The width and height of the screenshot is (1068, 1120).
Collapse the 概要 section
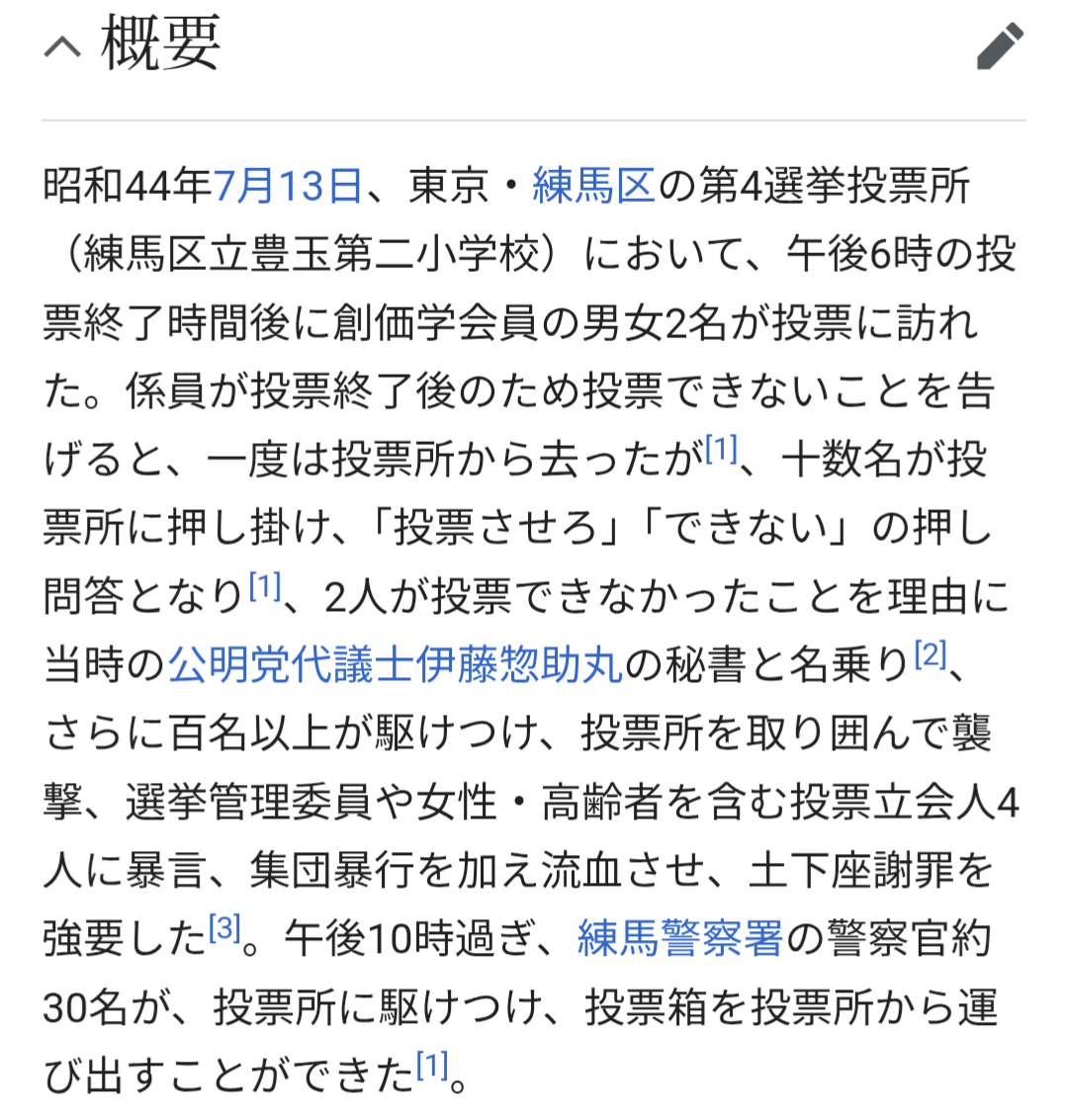coord(61,47)
